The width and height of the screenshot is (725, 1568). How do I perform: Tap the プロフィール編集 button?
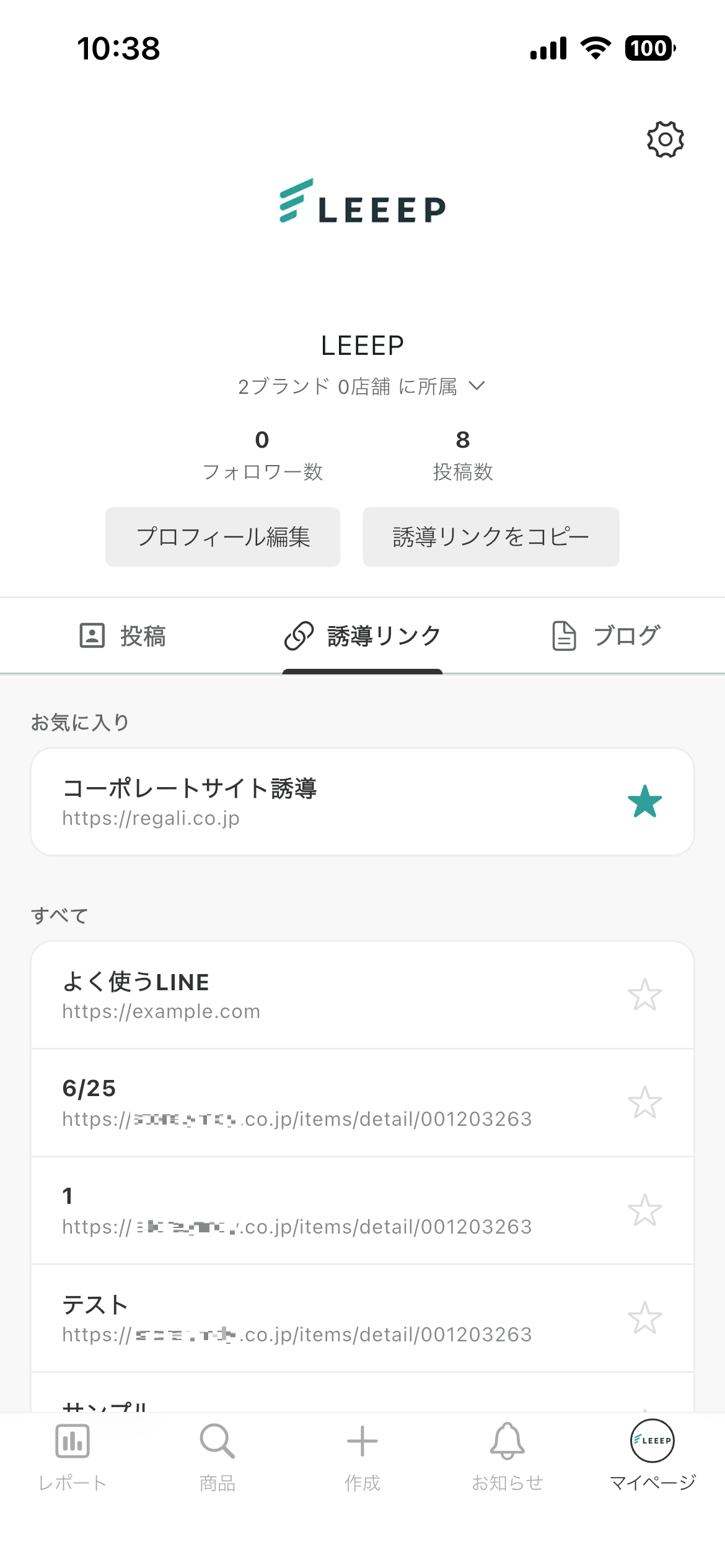222,537
